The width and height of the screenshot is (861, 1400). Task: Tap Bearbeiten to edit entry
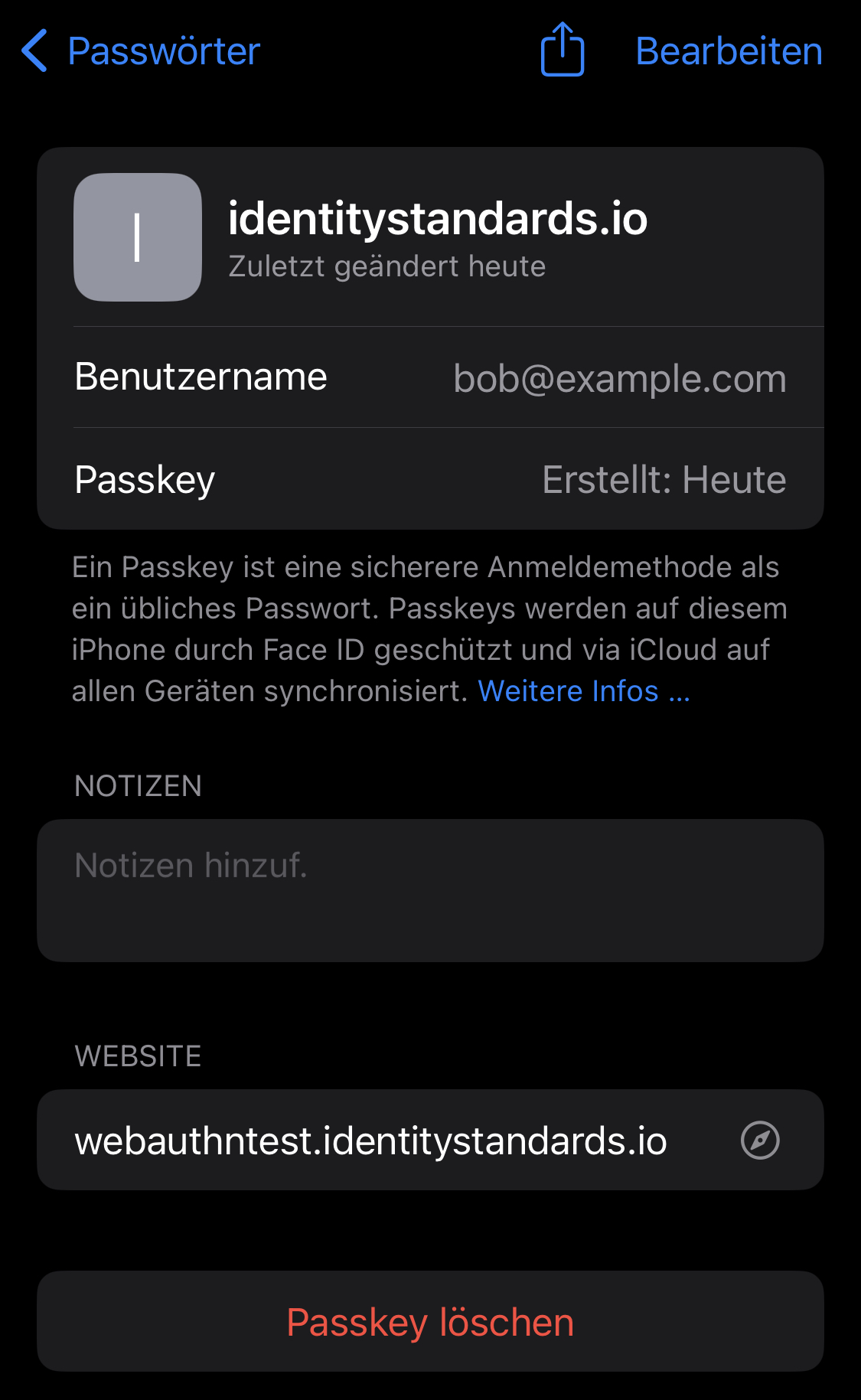tap(729, 51)
